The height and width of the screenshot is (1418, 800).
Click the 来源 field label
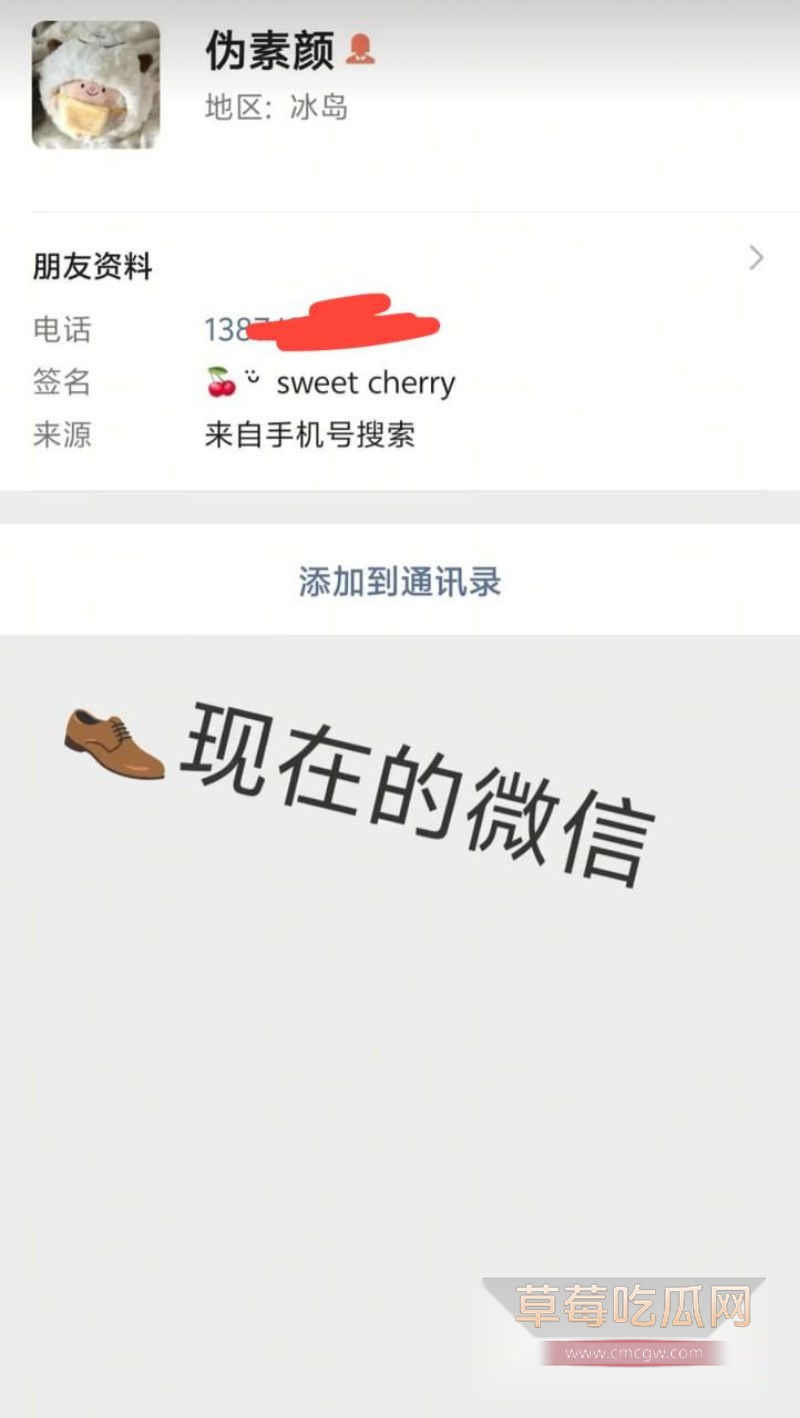tap(61, 435)
